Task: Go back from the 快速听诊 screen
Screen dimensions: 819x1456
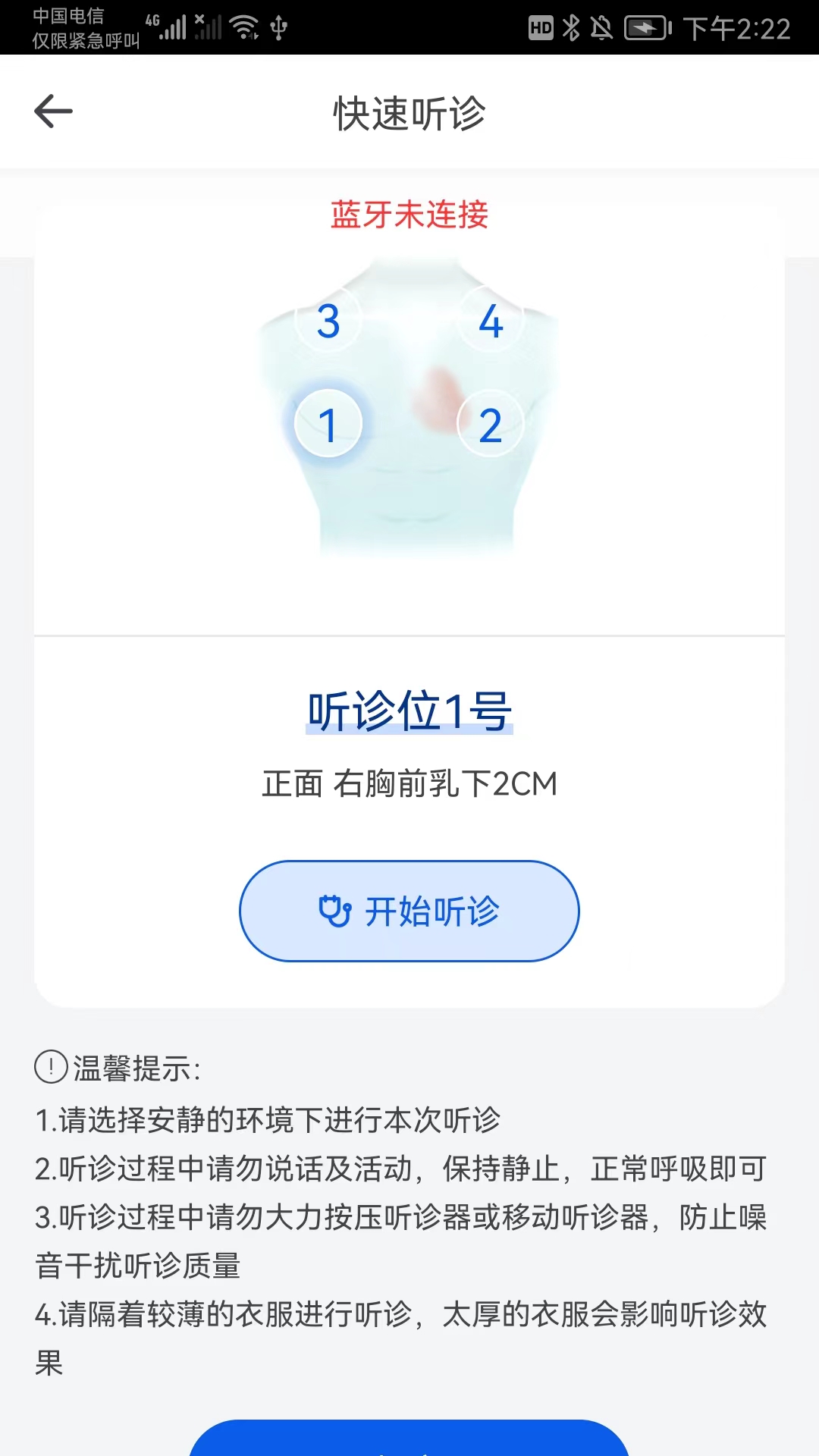Action: tap(54, 111)
